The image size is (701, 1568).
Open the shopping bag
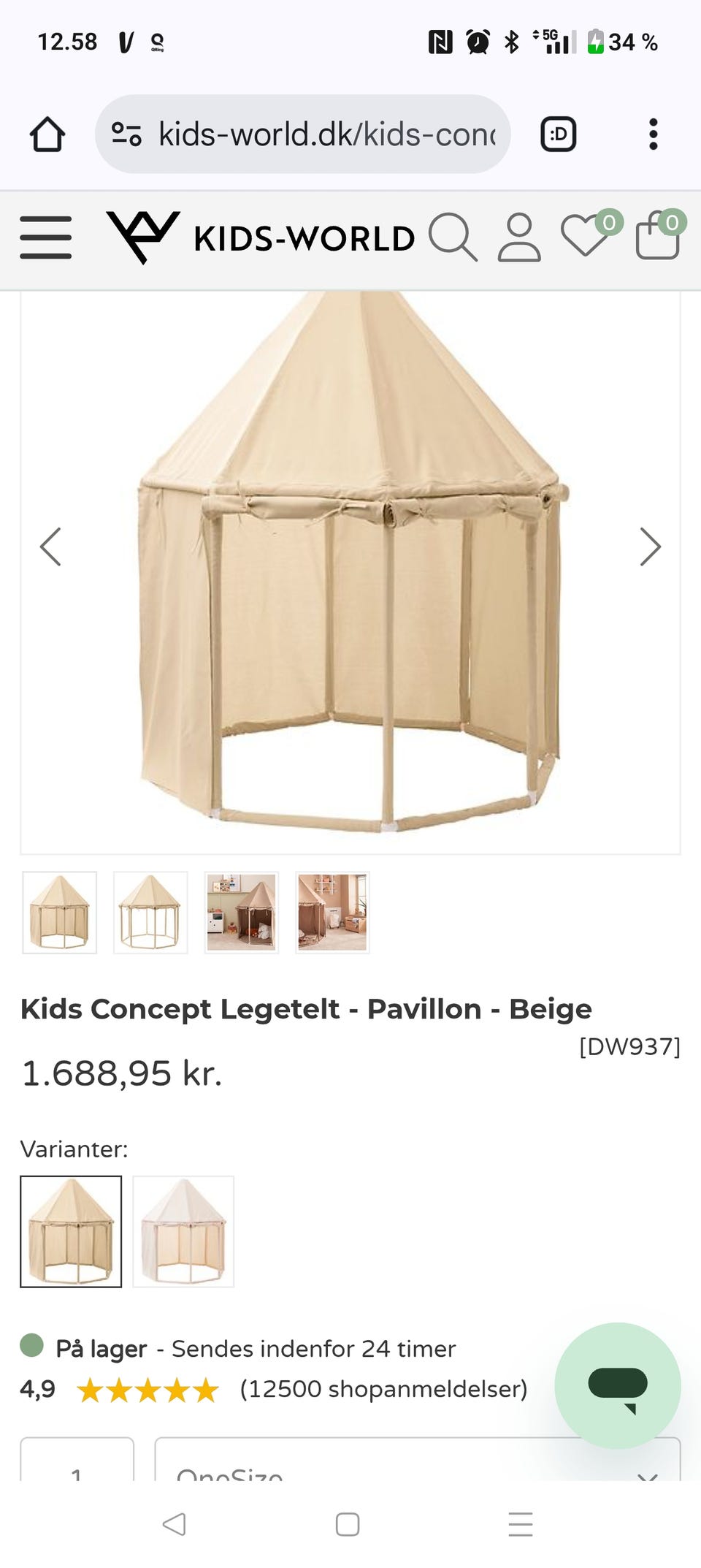(x=658, y=236)
